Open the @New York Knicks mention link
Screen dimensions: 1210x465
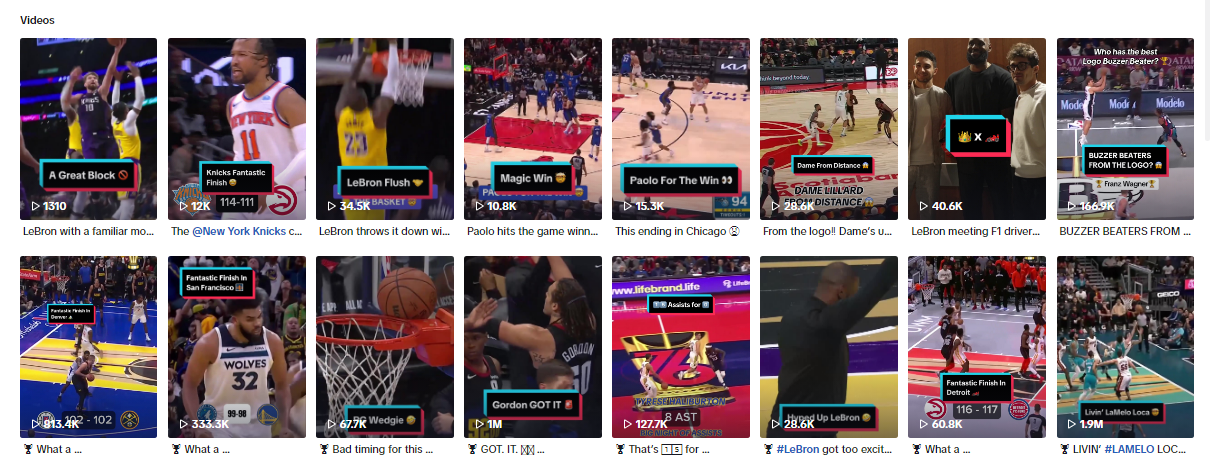click(240, 231)
